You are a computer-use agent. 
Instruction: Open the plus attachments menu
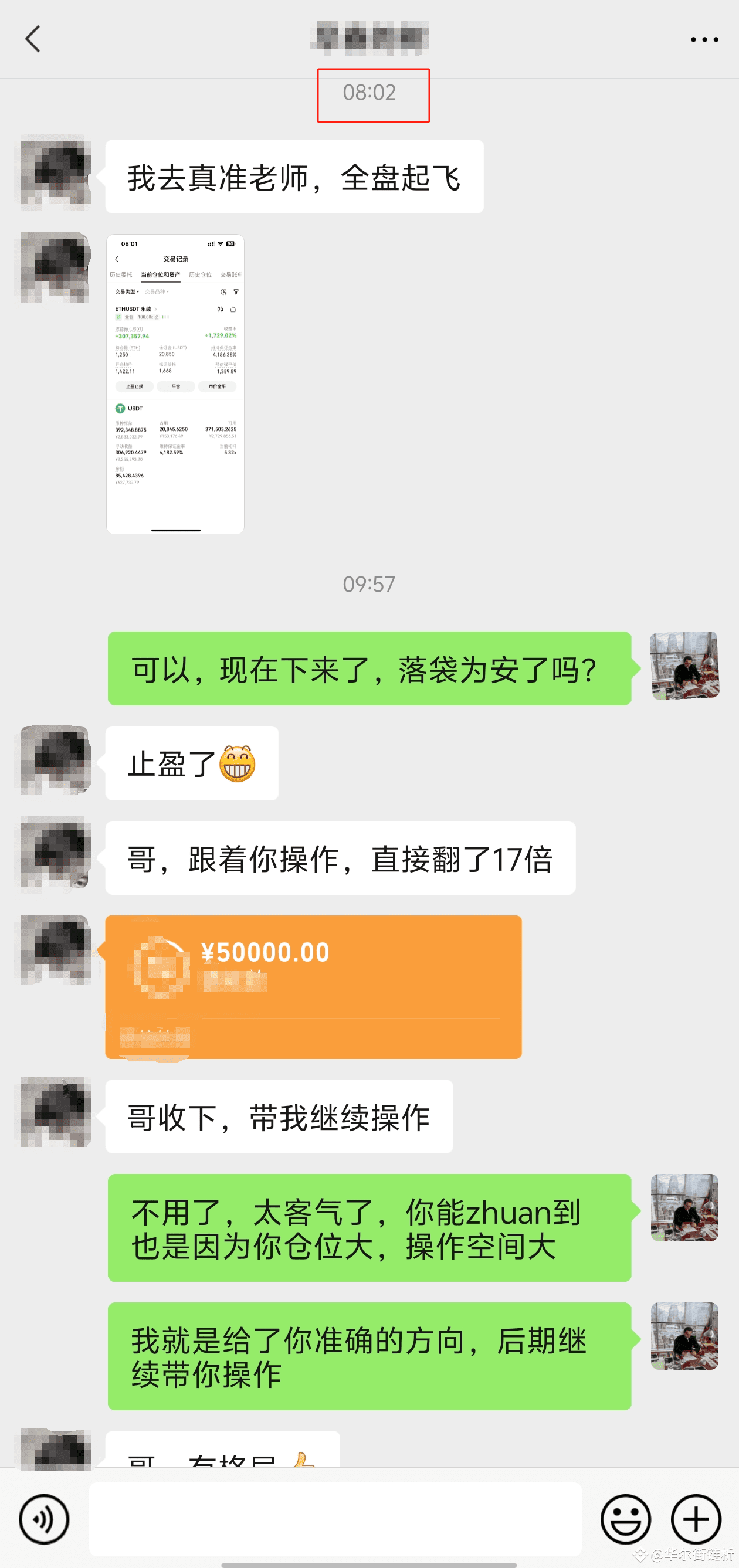696,1519
